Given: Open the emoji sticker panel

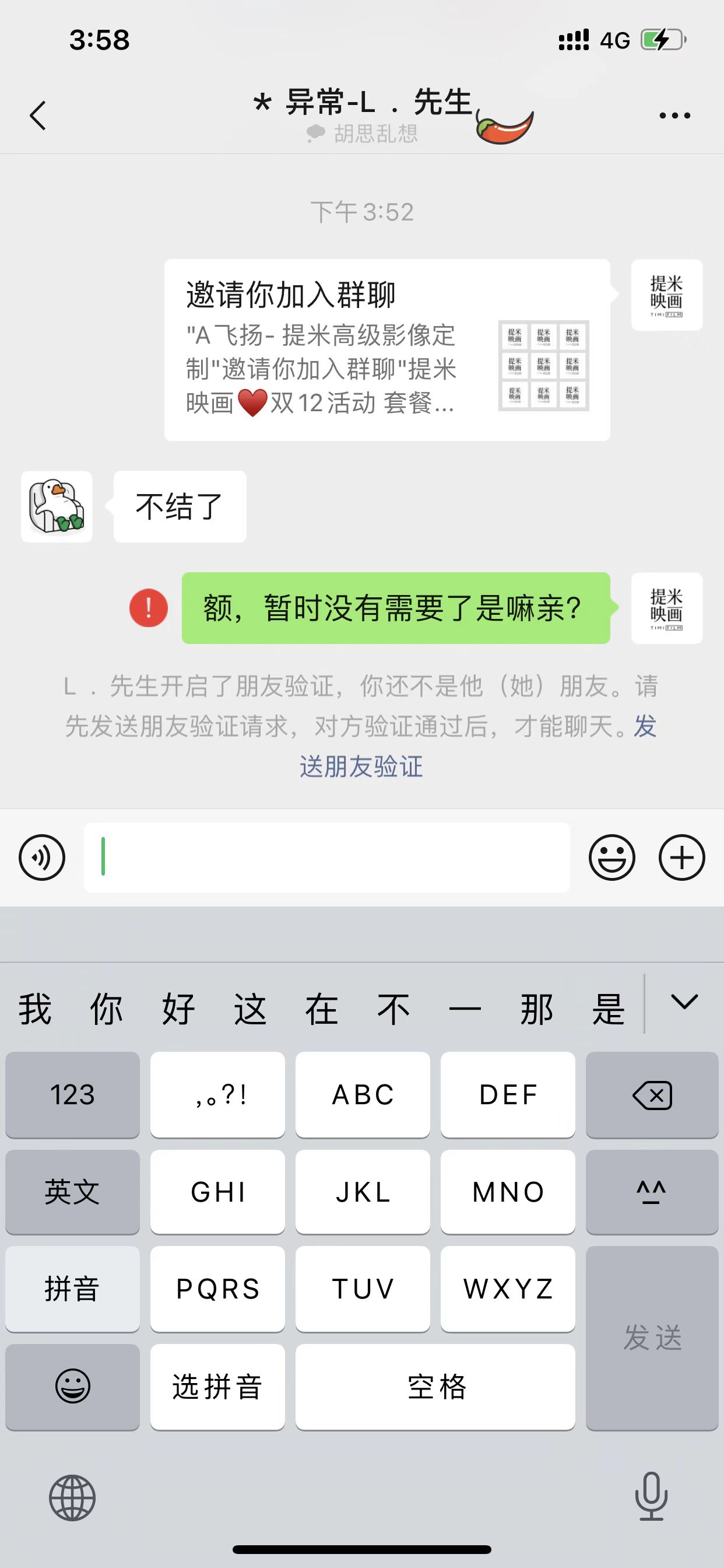Looking at the screenshot, I should [611, 857].
